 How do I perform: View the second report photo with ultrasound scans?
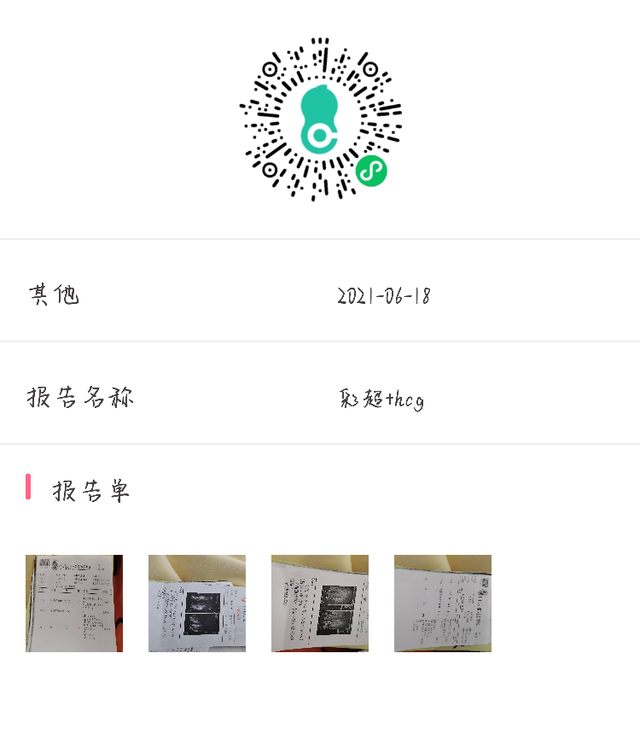(197, 603)
